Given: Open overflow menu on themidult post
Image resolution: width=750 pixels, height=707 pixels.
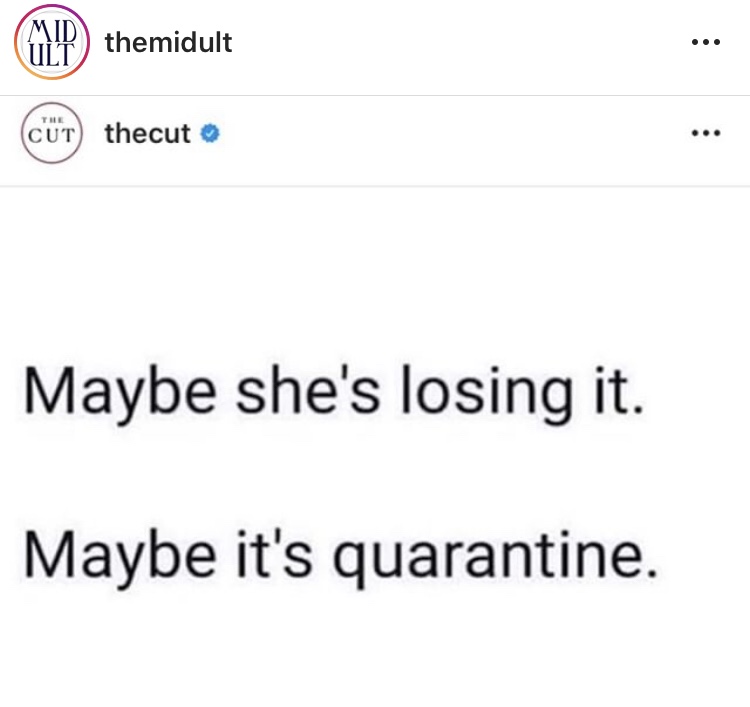Looking at the screenshot, I should pyautogui.click(x=705, y=43).
